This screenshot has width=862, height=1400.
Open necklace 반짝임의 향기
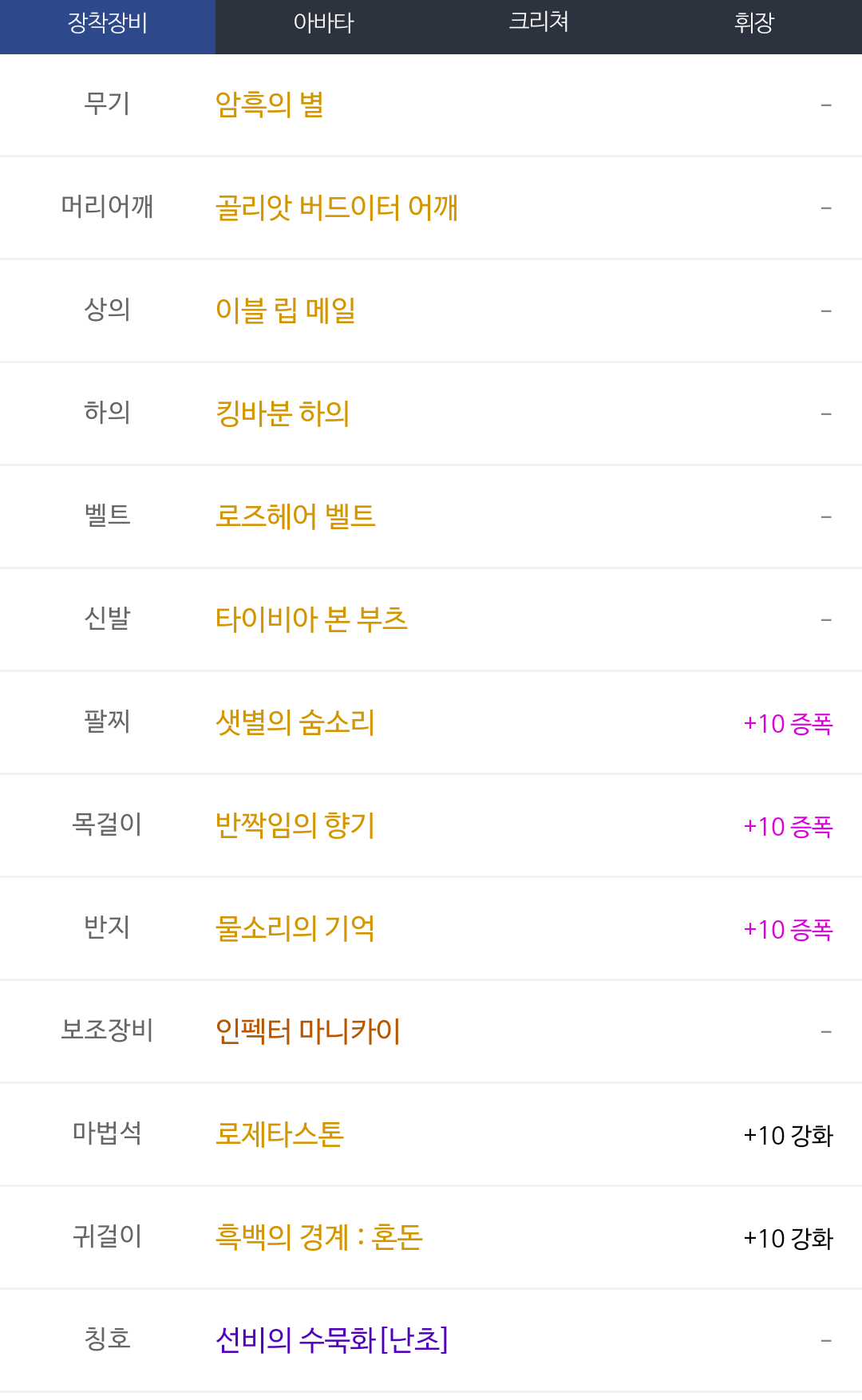tap(295, 825)
